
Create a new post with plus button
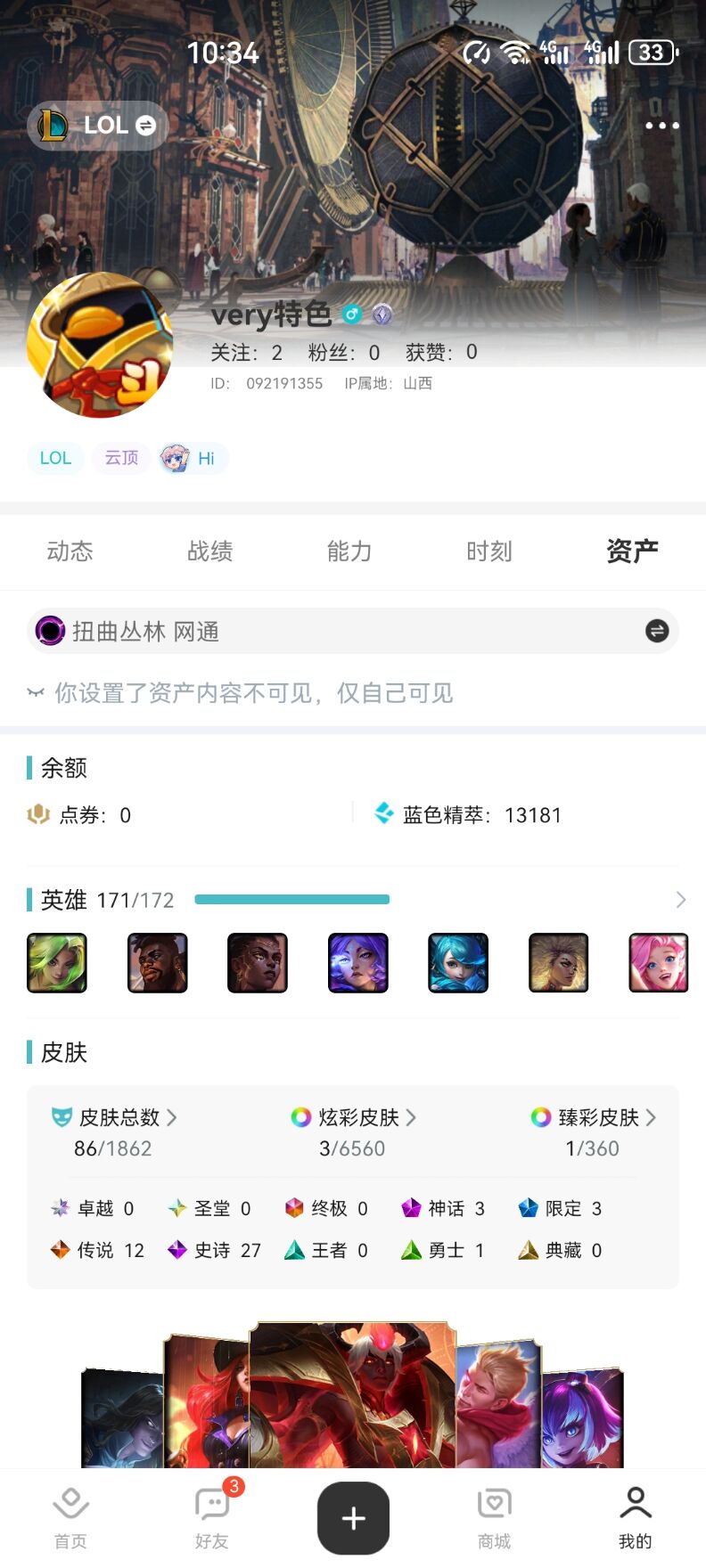tap(353, 1518)
